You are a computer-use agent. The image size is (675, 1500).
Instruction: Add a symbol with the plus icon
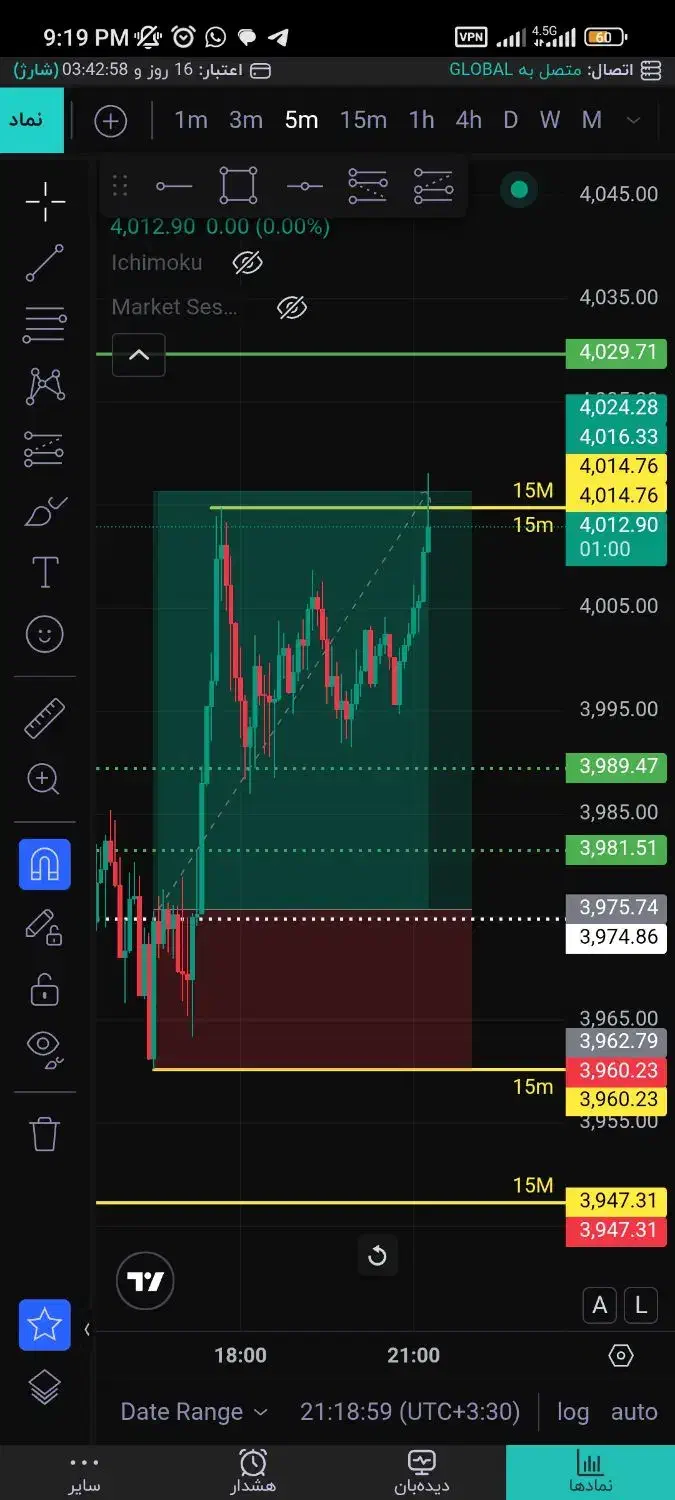[111, 121]
